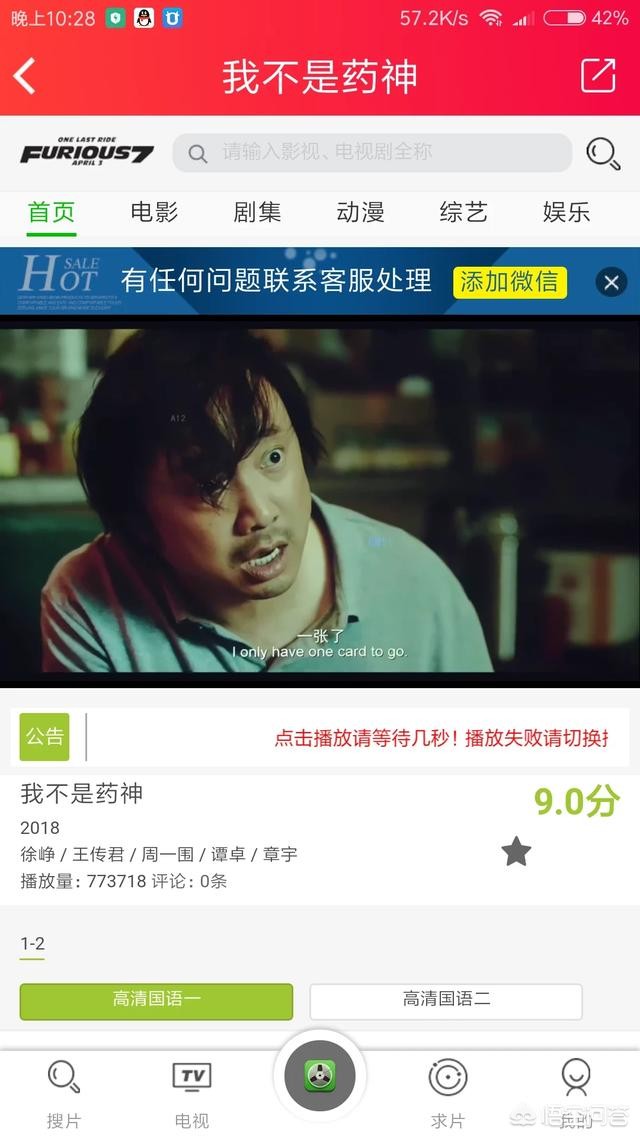Play the 我不是药神 video
640x1138 pixels.
pyautogui.click(x=320, y=500)
